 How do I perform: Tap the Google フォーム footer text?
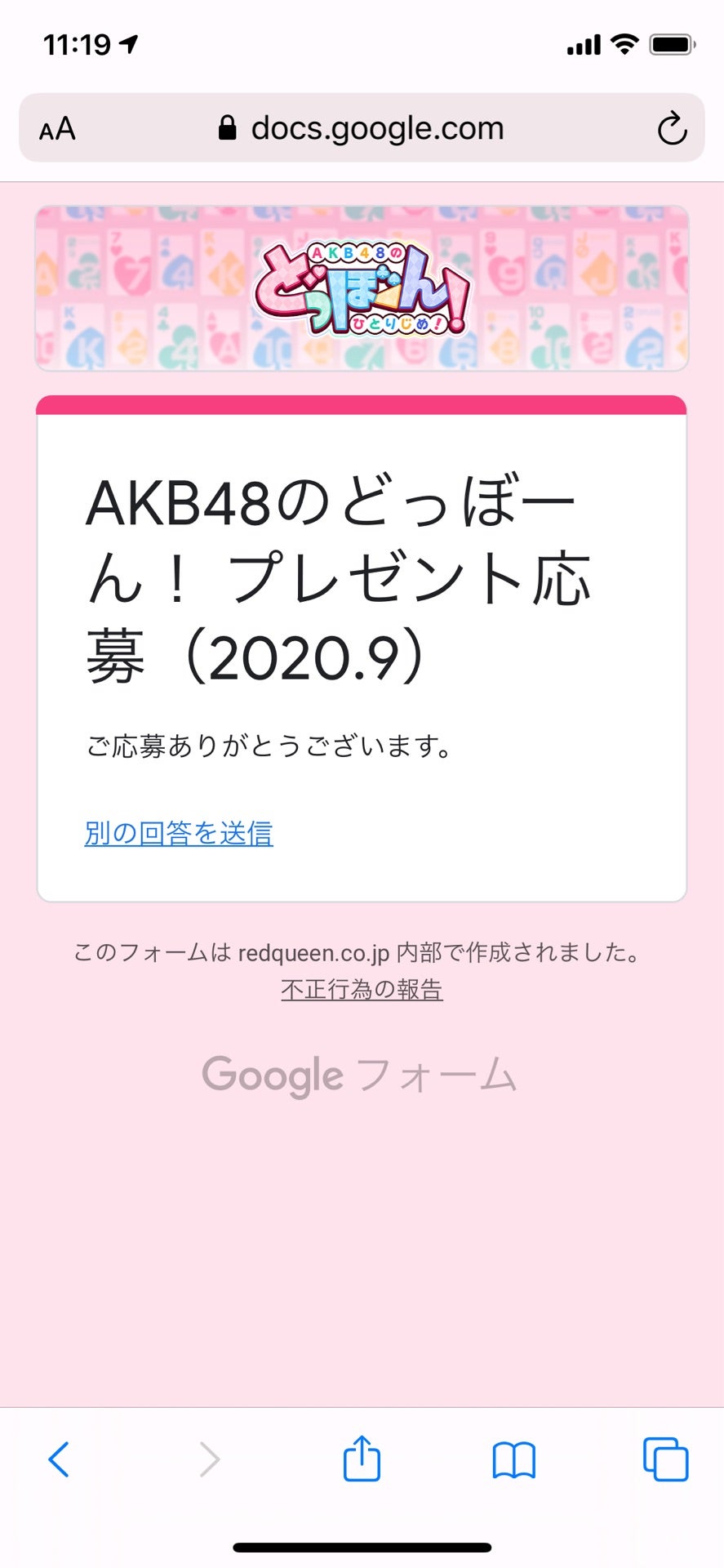pyautogui.click(x=362, y=1074)
